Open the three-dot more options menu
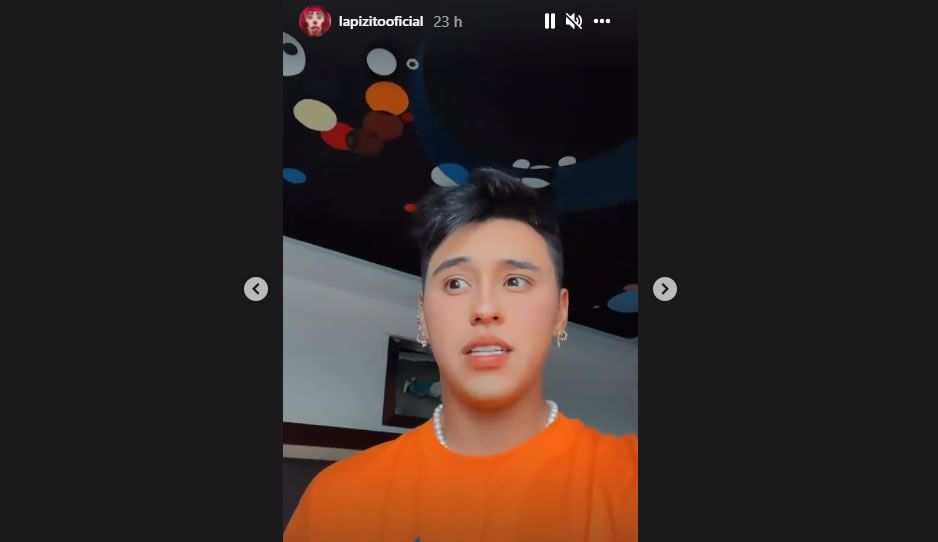 click(601, 21)
